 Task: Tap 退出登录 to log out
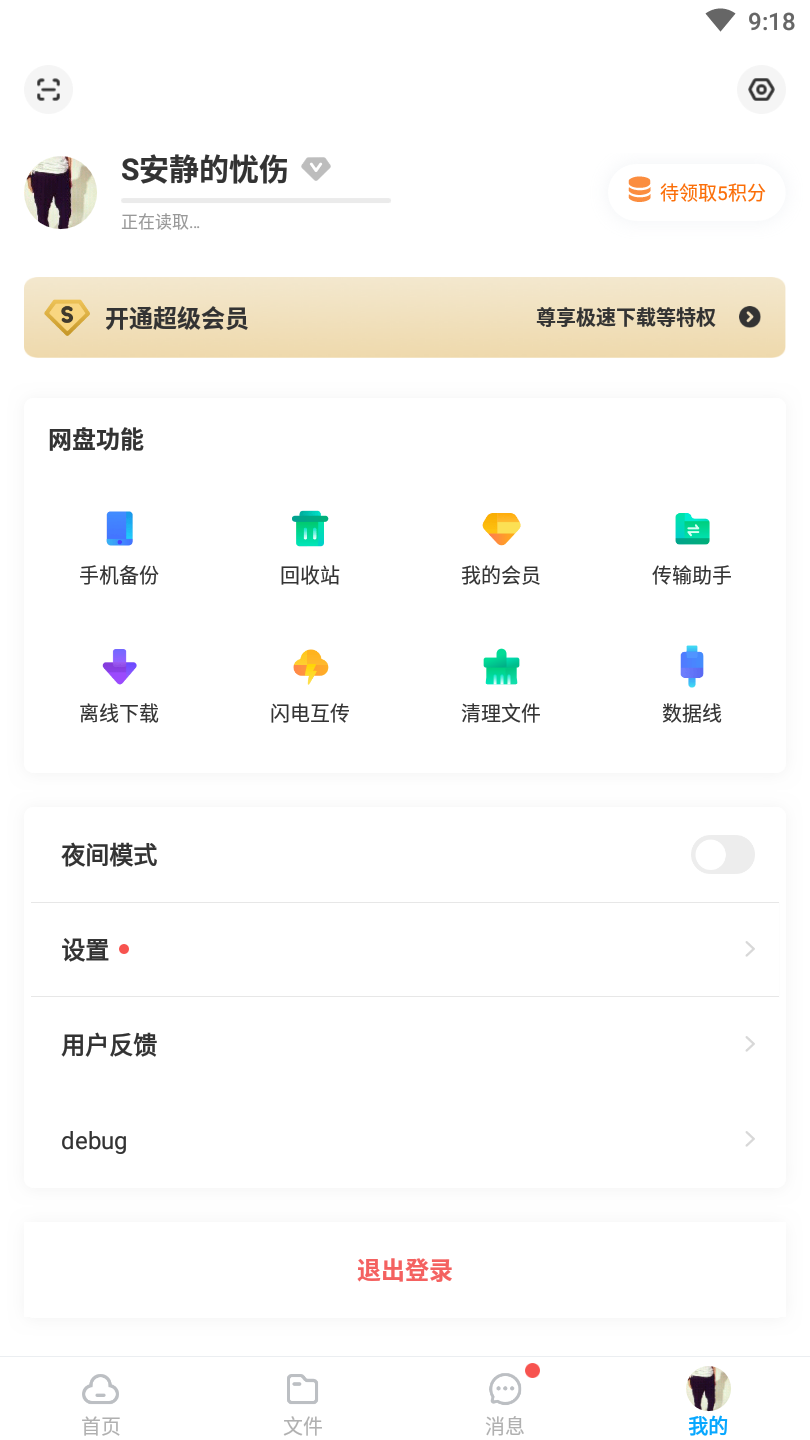pos(404,1271)
